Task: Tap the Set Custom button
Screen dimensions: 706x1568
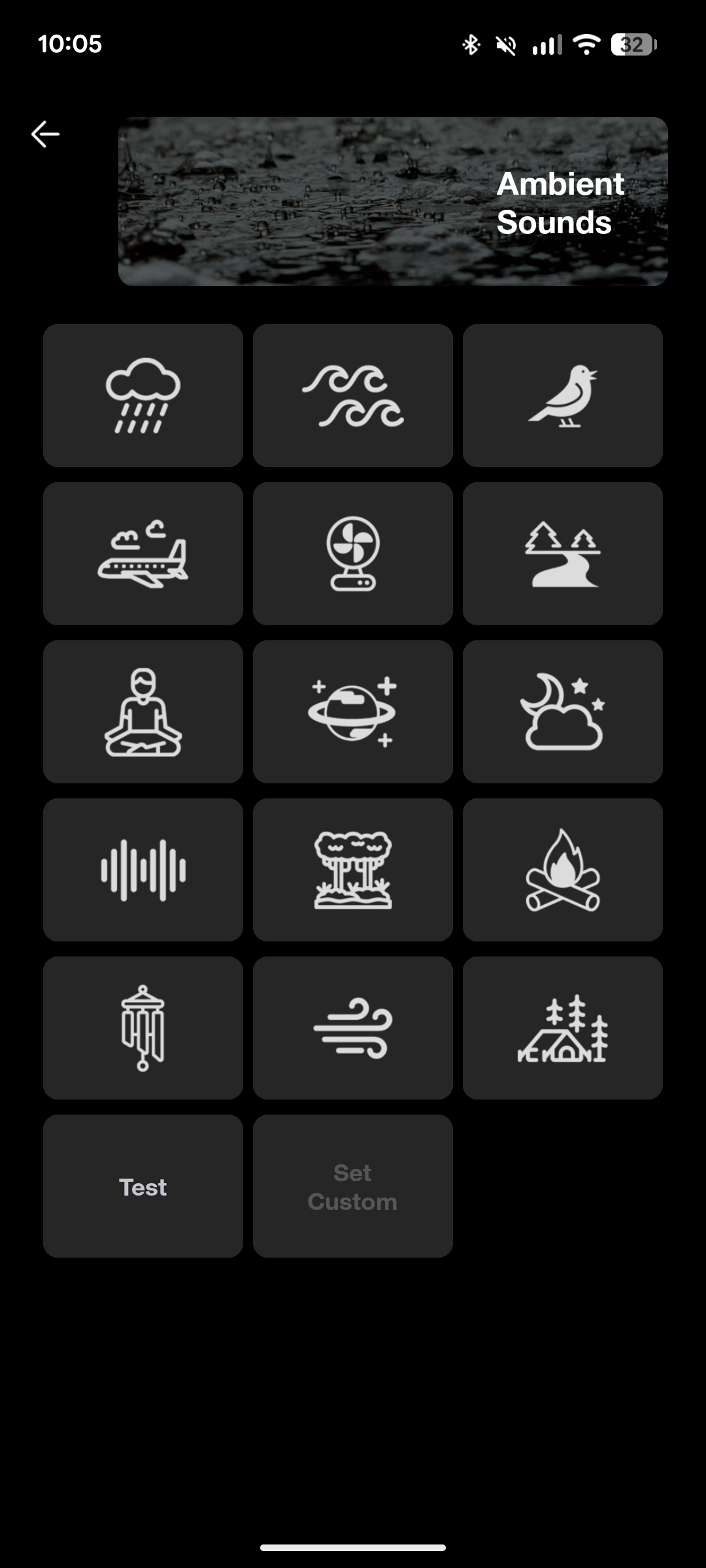Action: pos(352,1186)
